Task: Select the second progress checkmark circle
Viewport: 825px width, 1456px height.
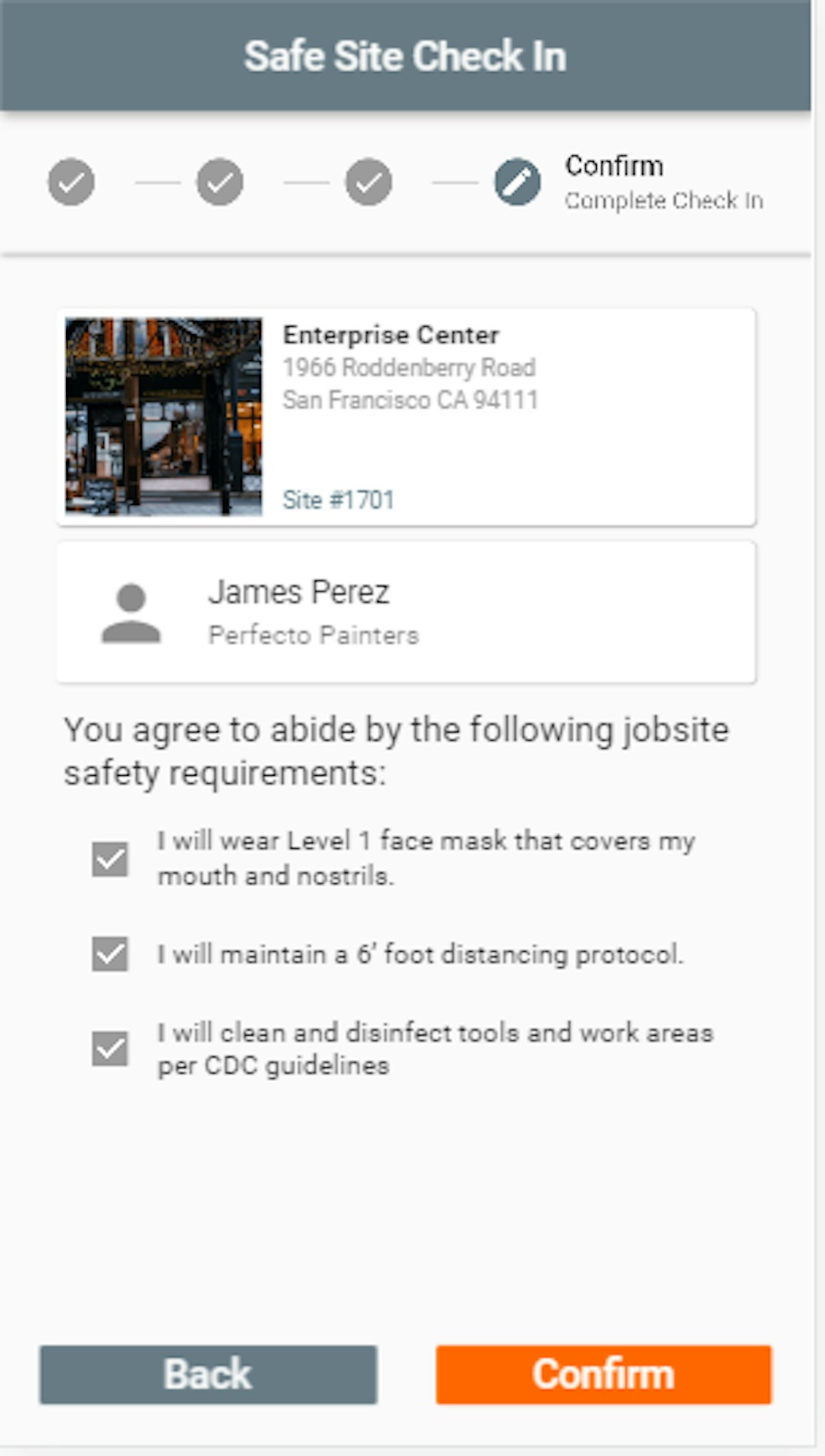Action: pyautogui.click(x=219, y=182)
